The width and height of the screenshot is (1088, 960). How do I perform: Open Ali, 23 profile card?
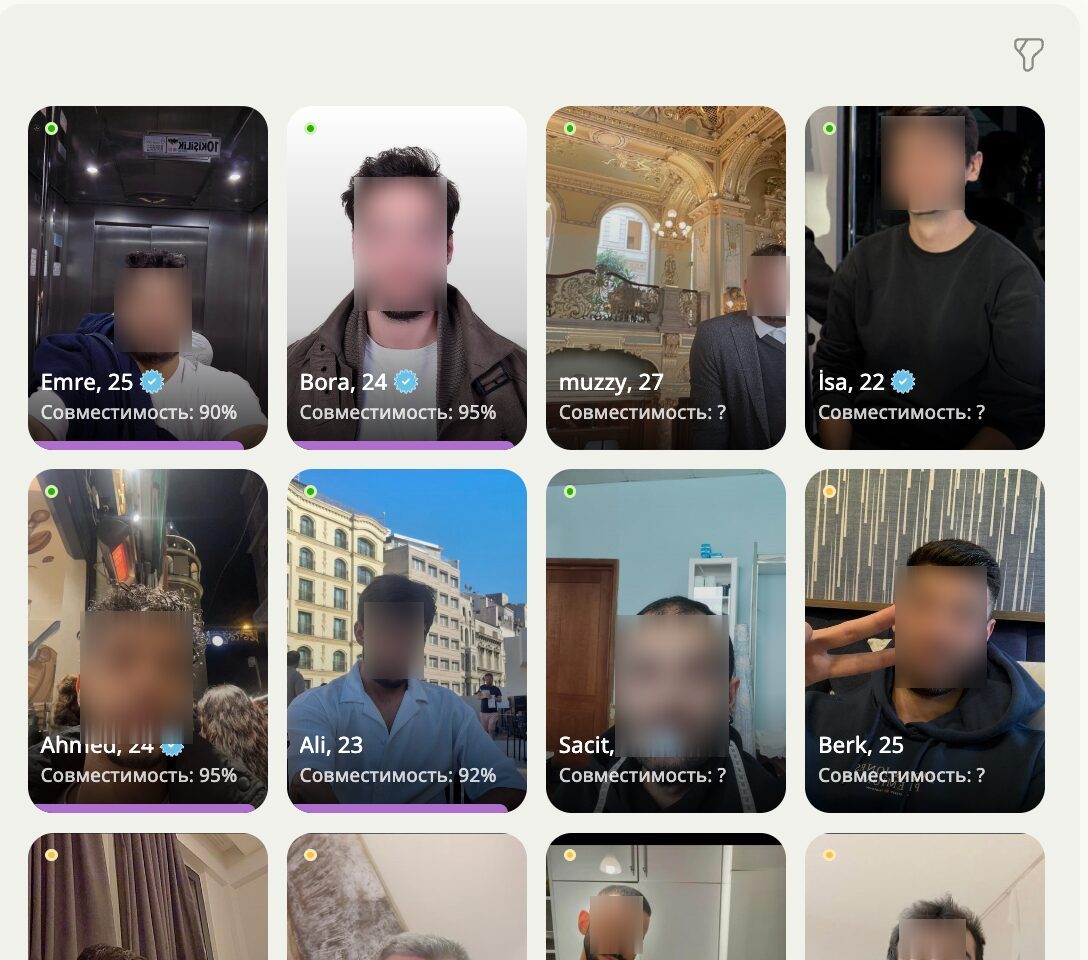[406, 640]
